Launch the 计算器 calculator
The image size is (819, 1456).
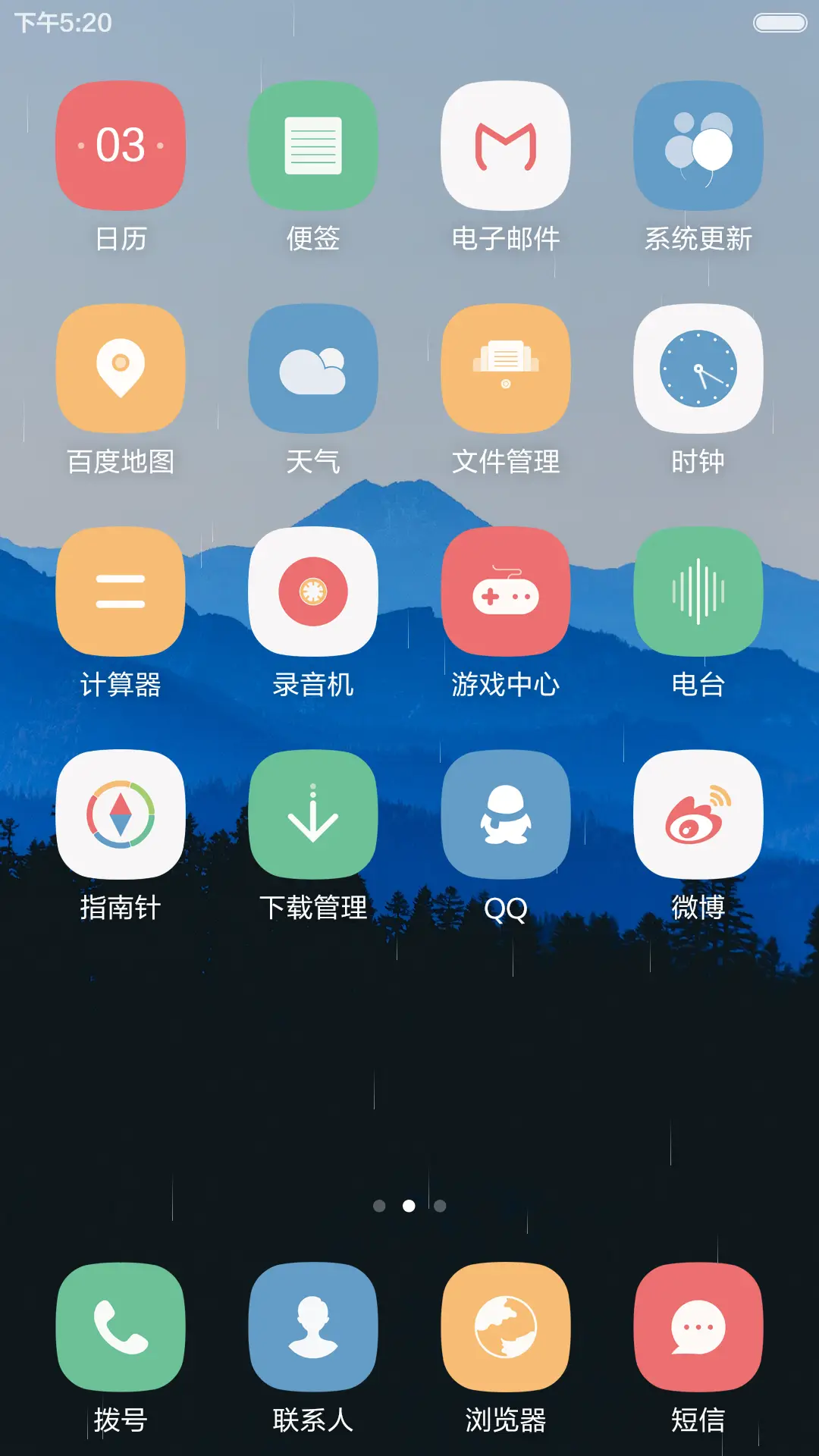click(120, 591)
